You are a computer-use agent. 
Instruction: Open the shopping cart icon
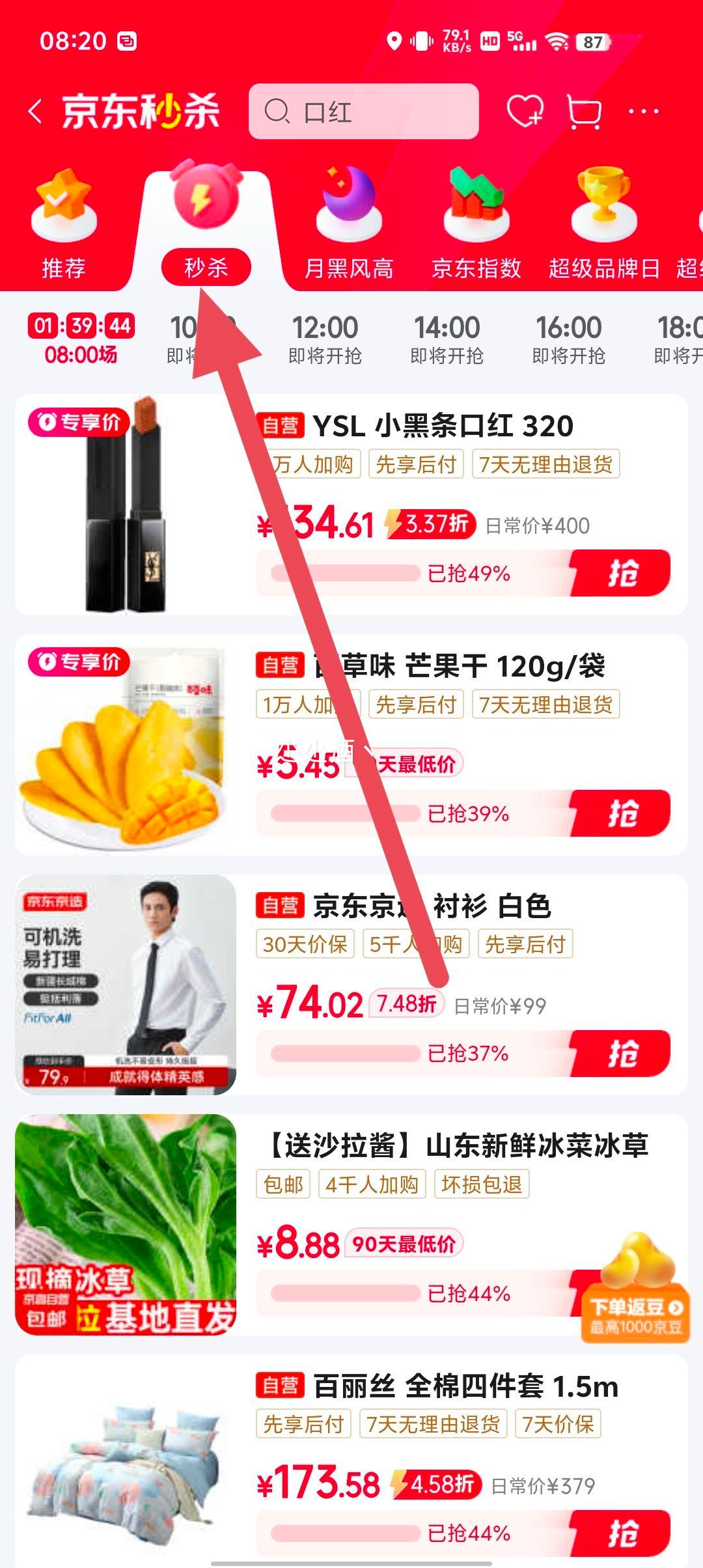pyautogui.click(x=585, y=112)
